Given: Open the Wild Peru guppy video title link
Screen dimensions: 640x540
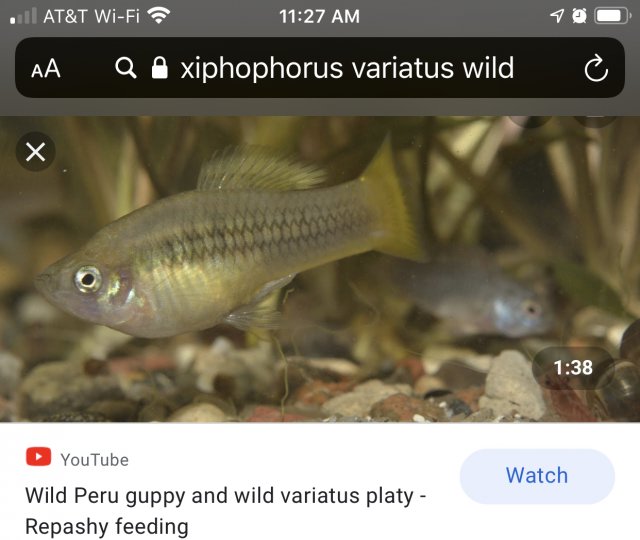Looking at the screenshot, I should click(x=226, y=510).
